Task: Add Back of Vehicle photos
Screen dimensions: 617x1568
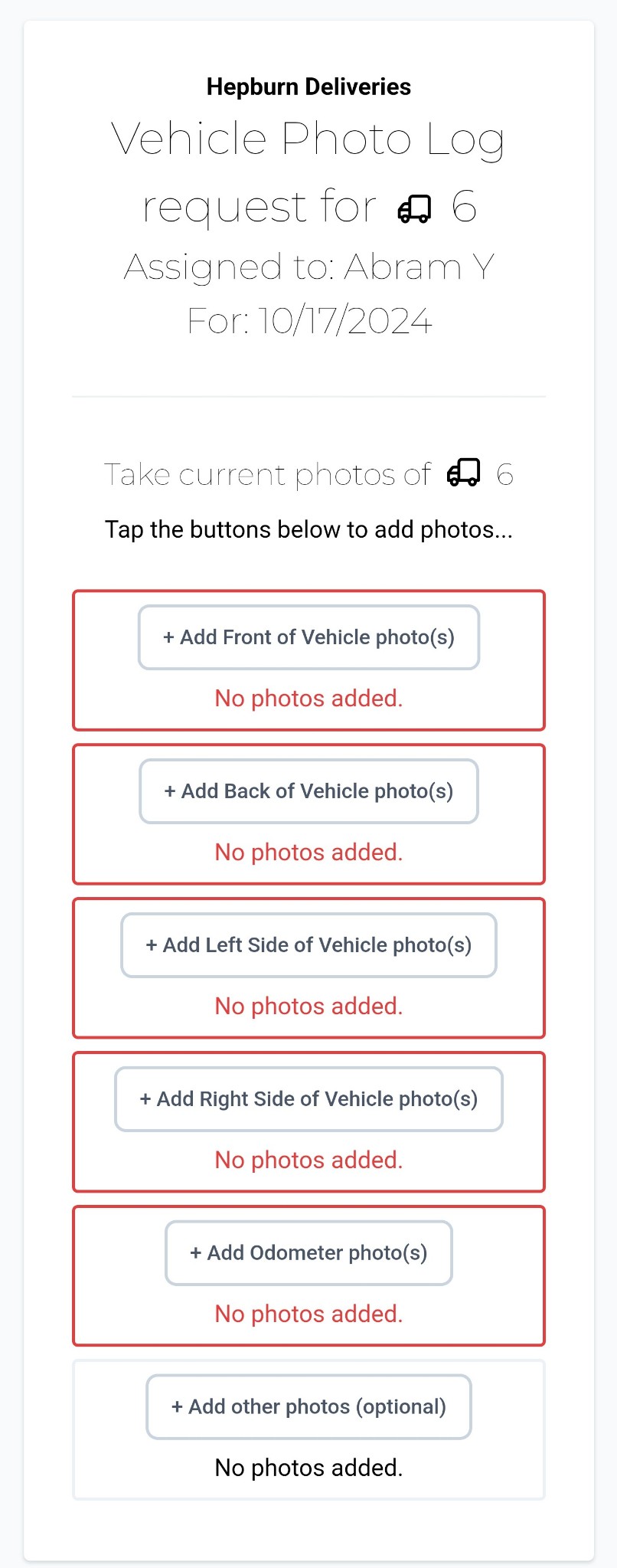Action: click(308, 791)
